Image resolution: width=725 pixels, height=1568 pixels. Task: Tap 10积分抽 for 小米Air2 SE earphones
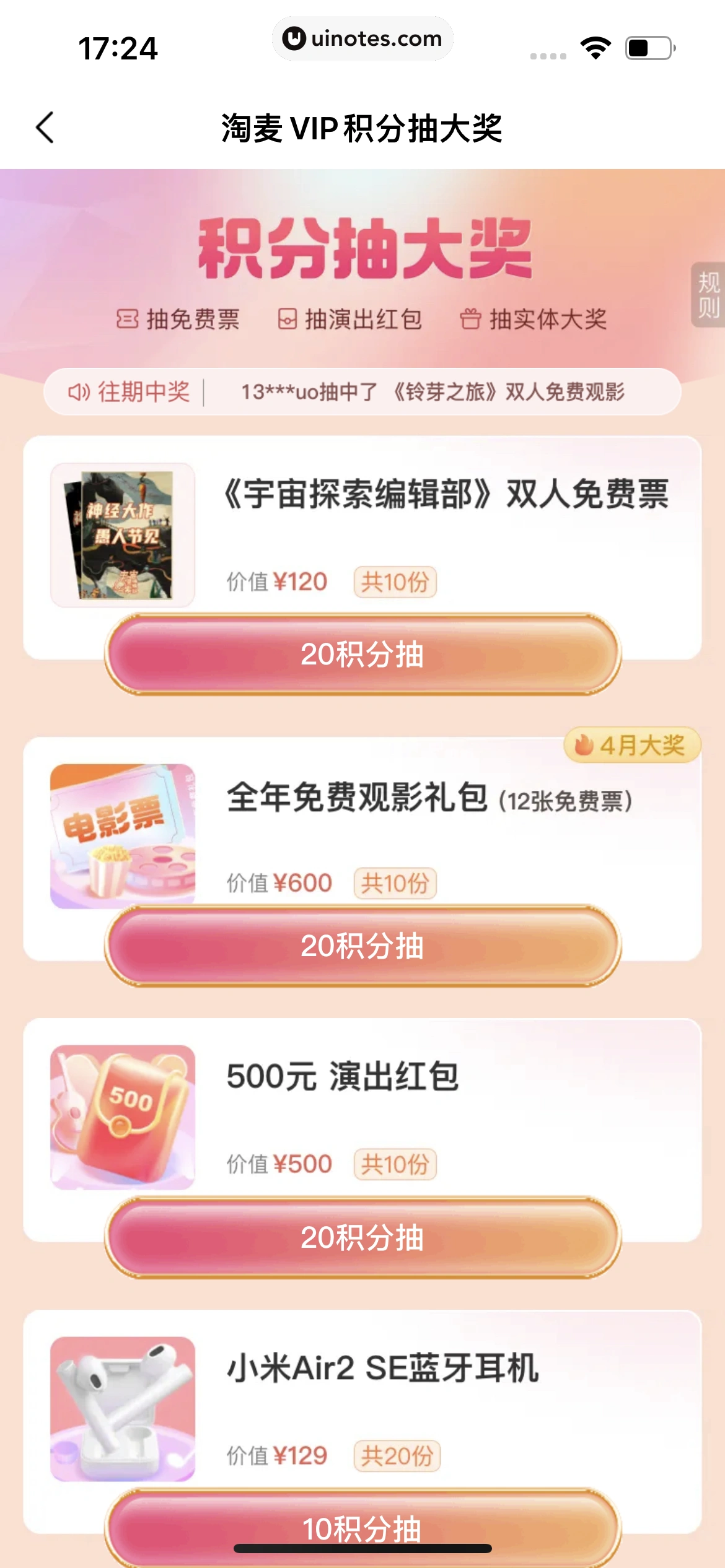coord(362,1528)
